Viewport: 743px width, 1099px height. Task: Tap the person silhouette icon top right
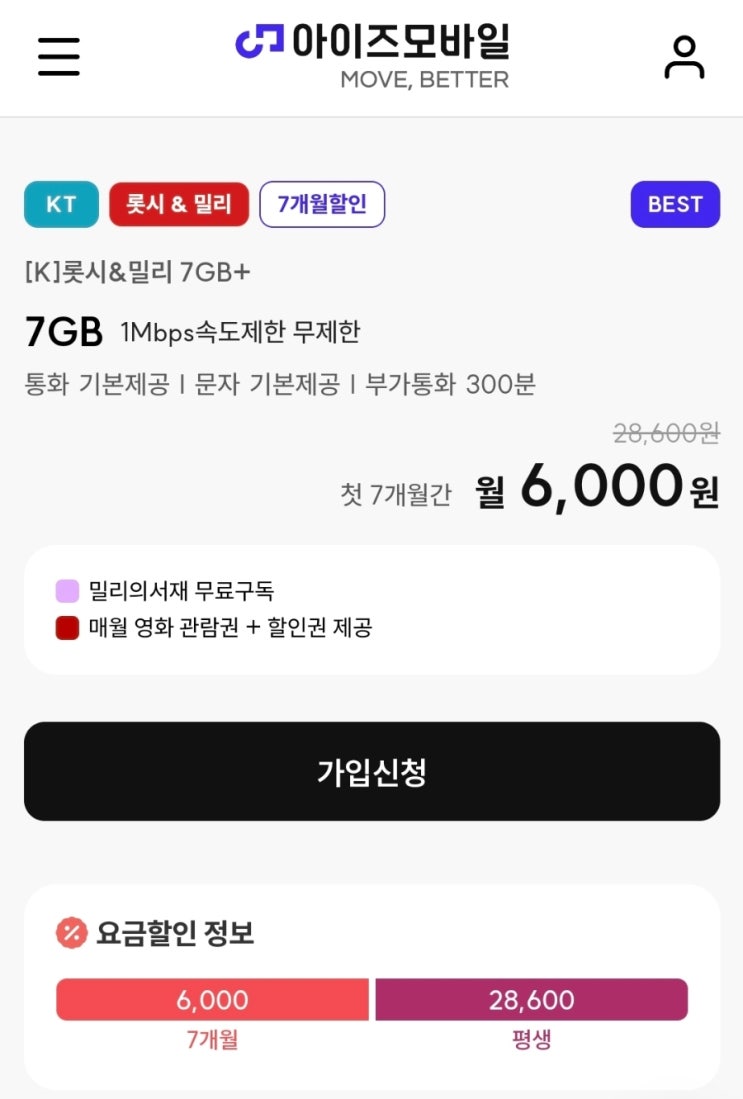click(685, 57)
